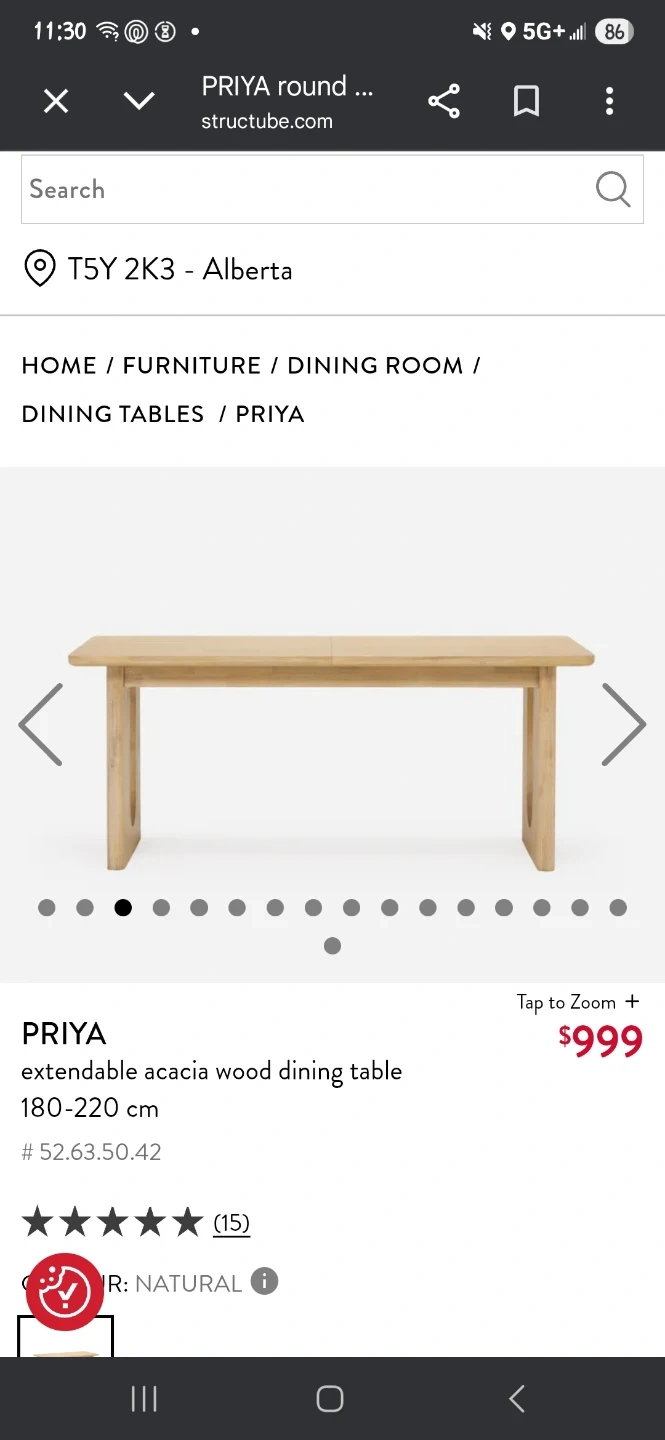Close the browser custom tab

coord(56,101)
